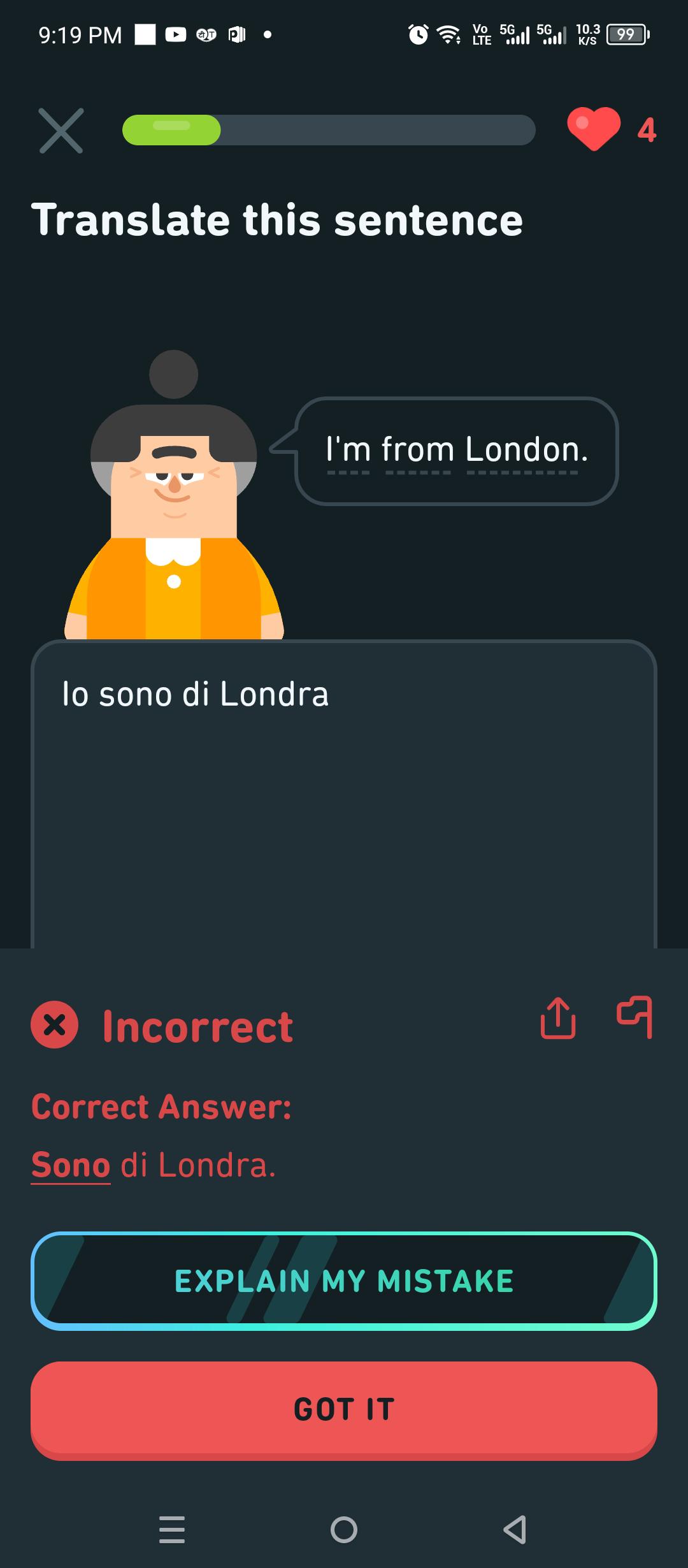688x1568 pixels.
Task: Tap the home circle navigation icon
Action: click(344, 1527)
